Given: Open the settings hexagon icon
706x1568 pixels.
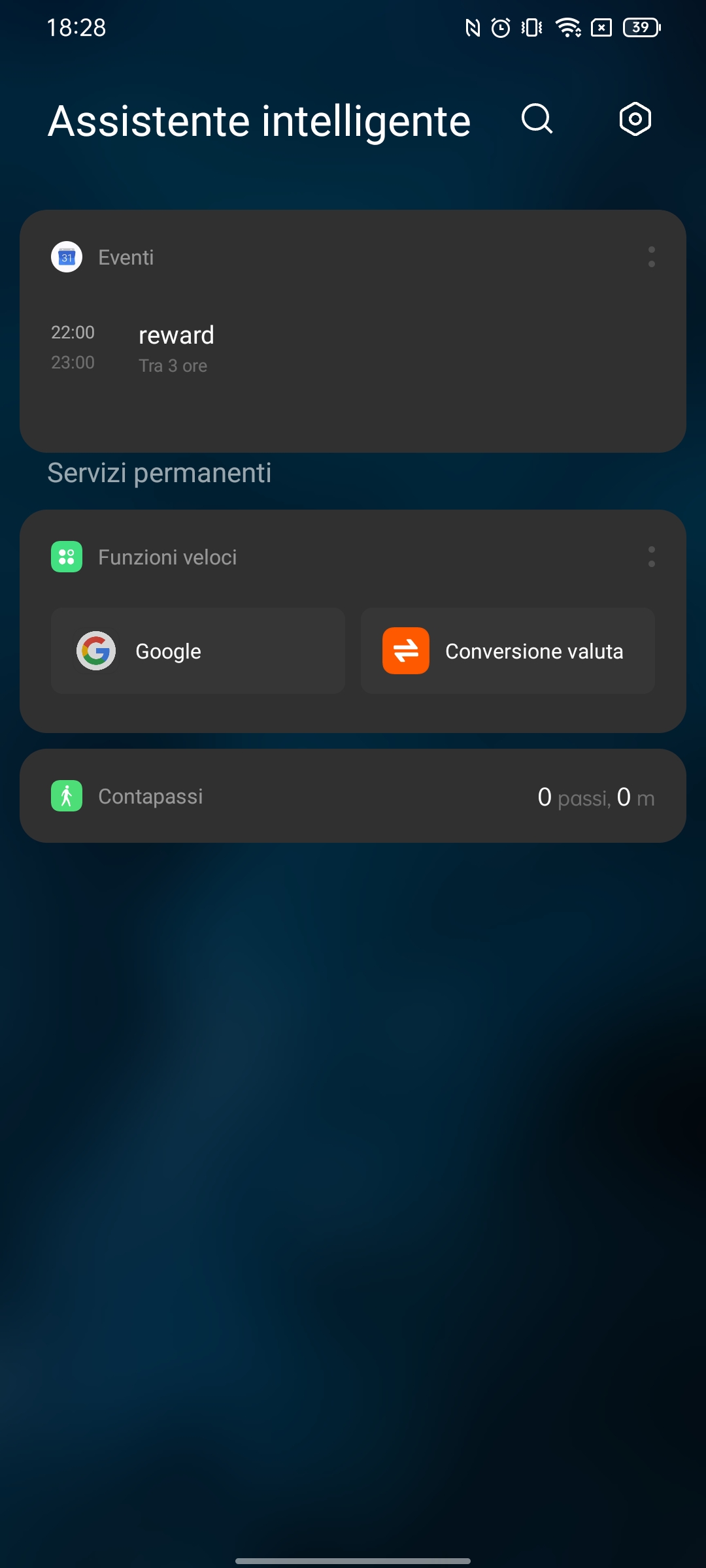Looking at the screenshot, I should (x=635, y=119).
